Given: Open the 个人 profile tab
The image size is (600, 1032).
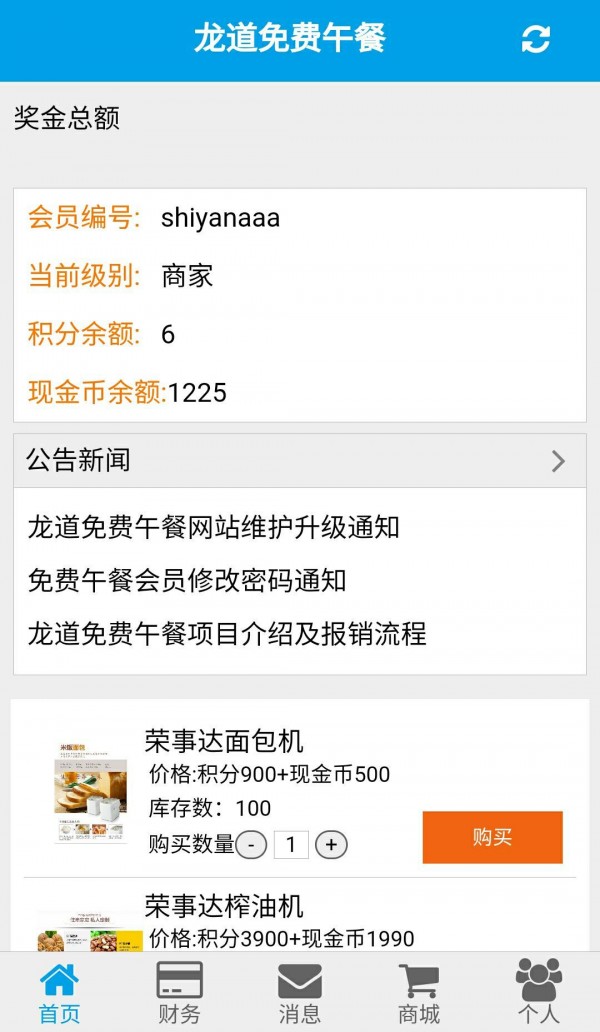Looking at the screenshot, I should tap(539, 992).
